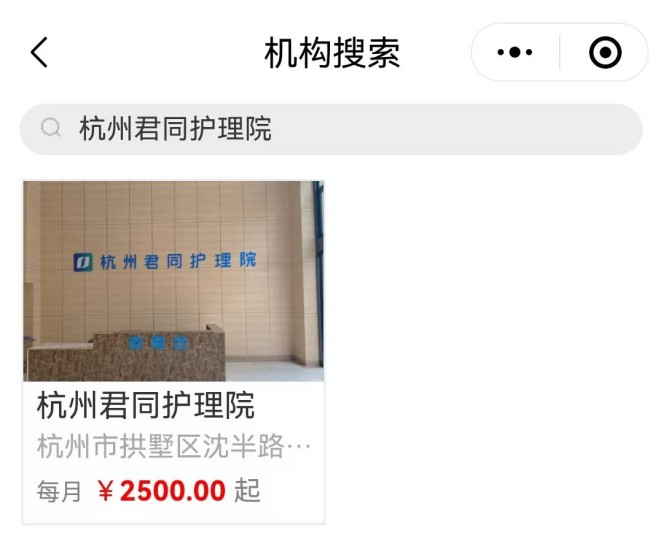Tap the search field with 杭州君同护理院
The image size is (666, 538).
330,129
